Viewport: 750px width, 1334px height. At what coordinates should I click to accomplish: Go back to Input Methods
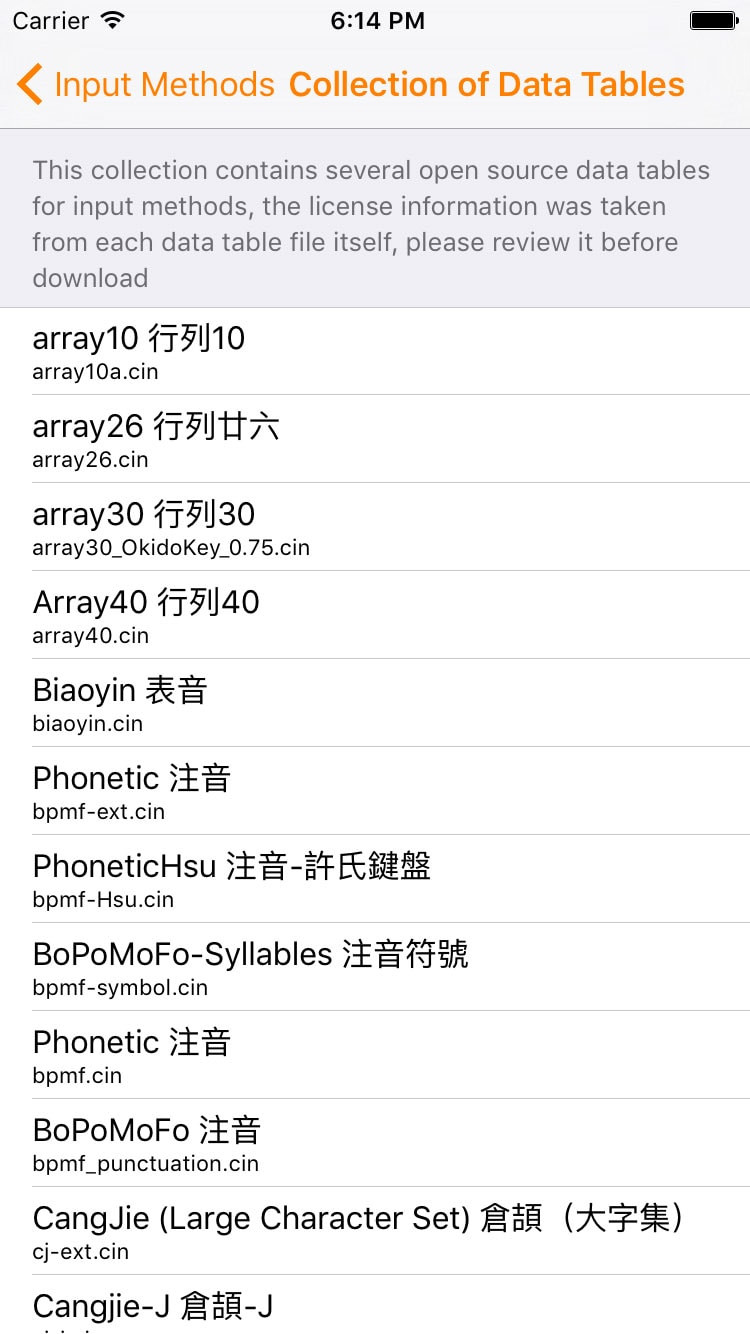pos(146,84)
